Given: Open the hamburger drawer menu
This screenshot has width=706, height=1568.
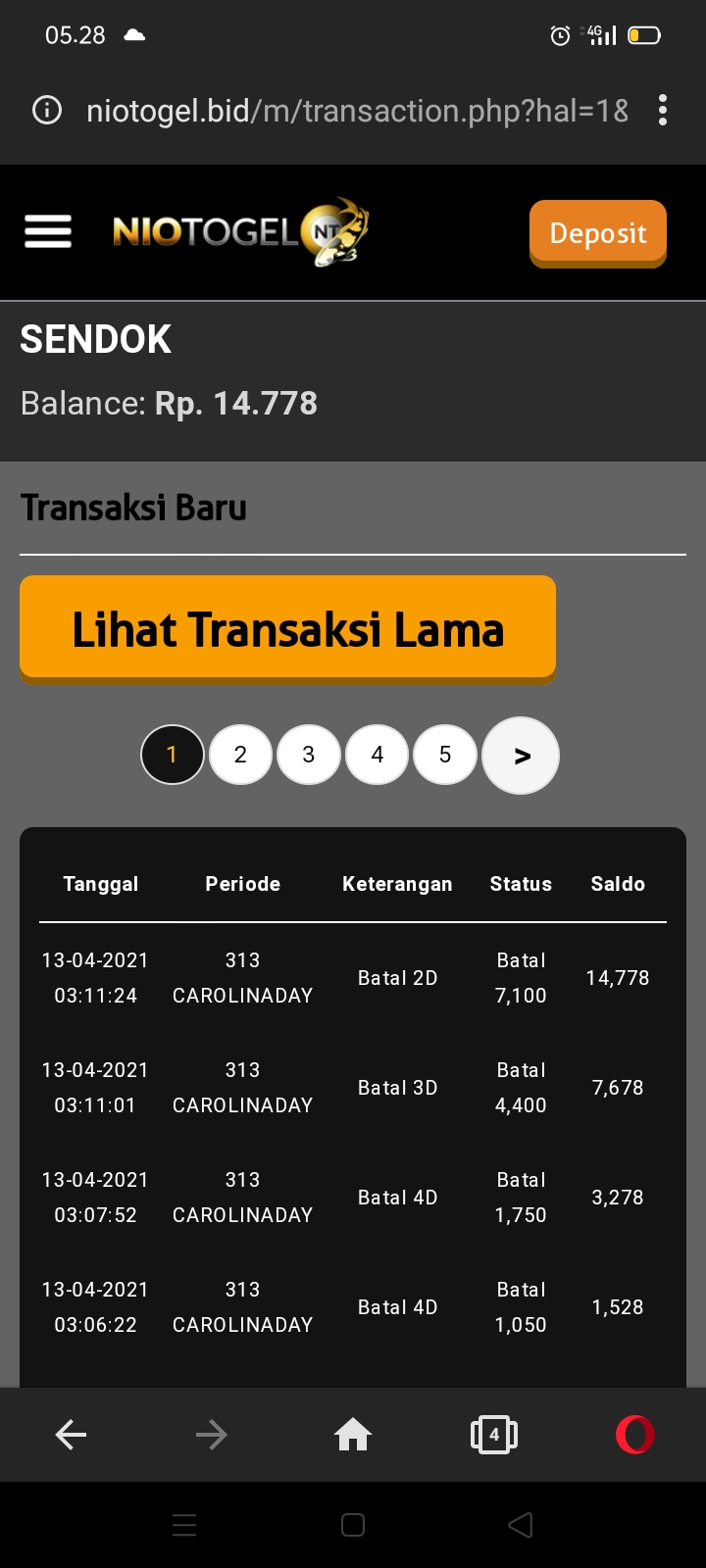Looking at the screenshot, I should (x=48, y=232).
